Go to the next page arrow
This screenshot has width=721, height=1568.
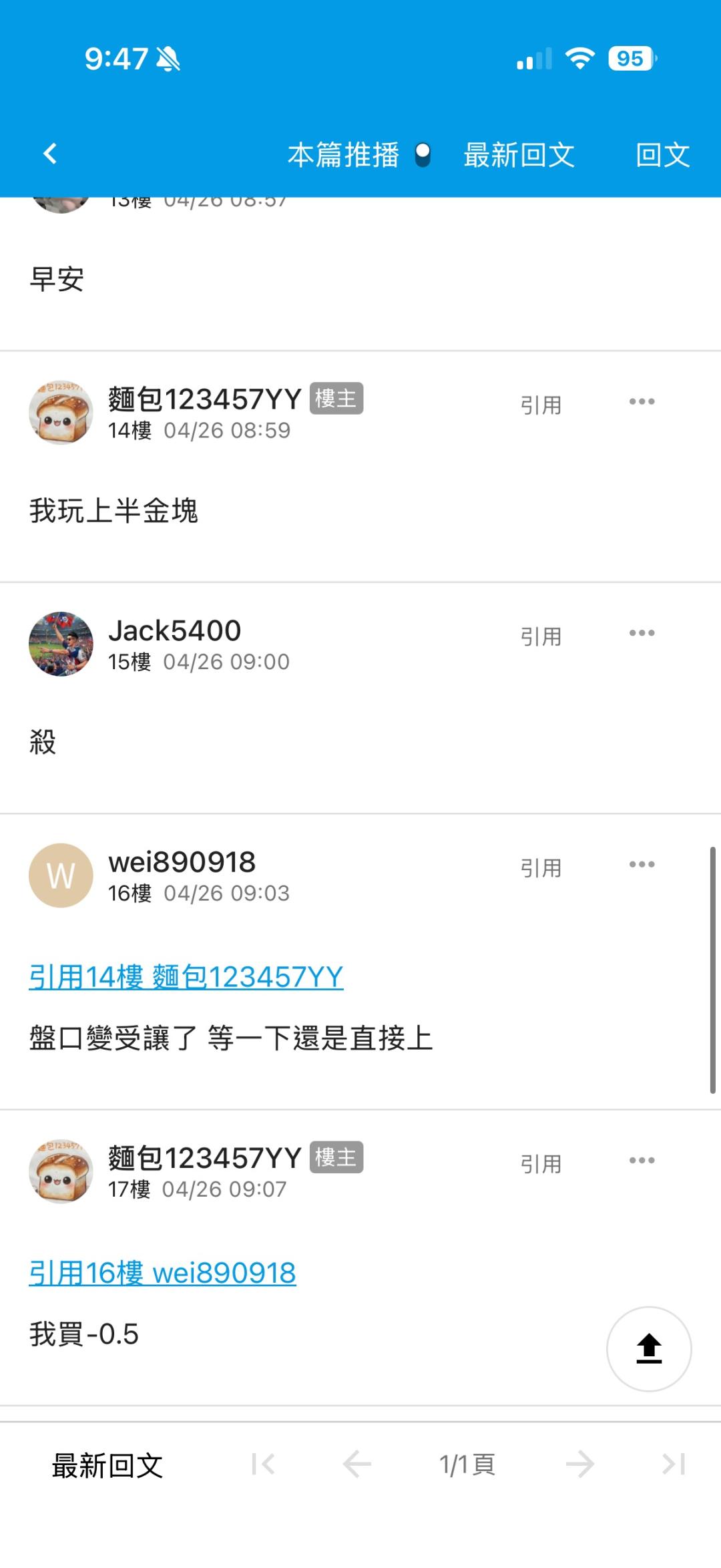coord(579,1464)
